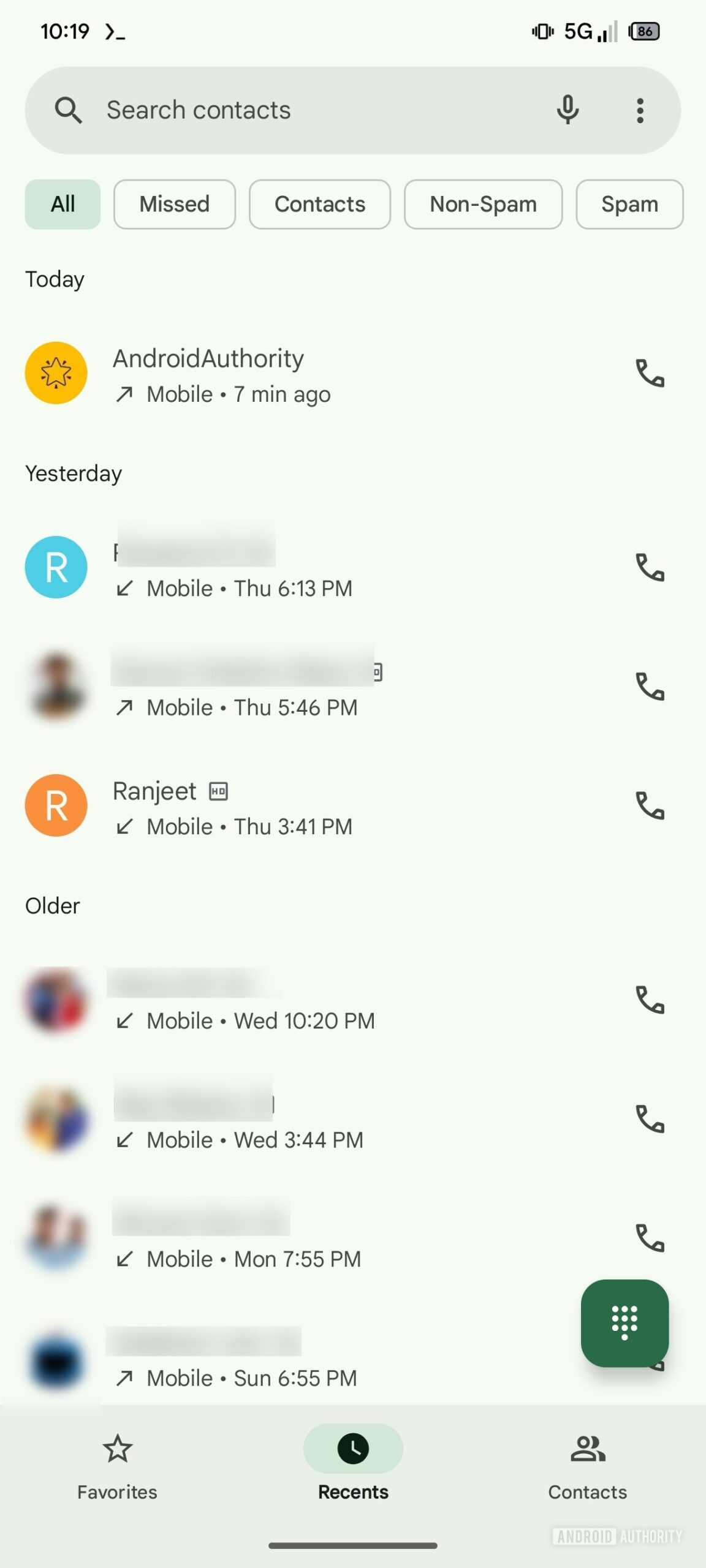Switch to the Favorites tab

click(117, 1466)
